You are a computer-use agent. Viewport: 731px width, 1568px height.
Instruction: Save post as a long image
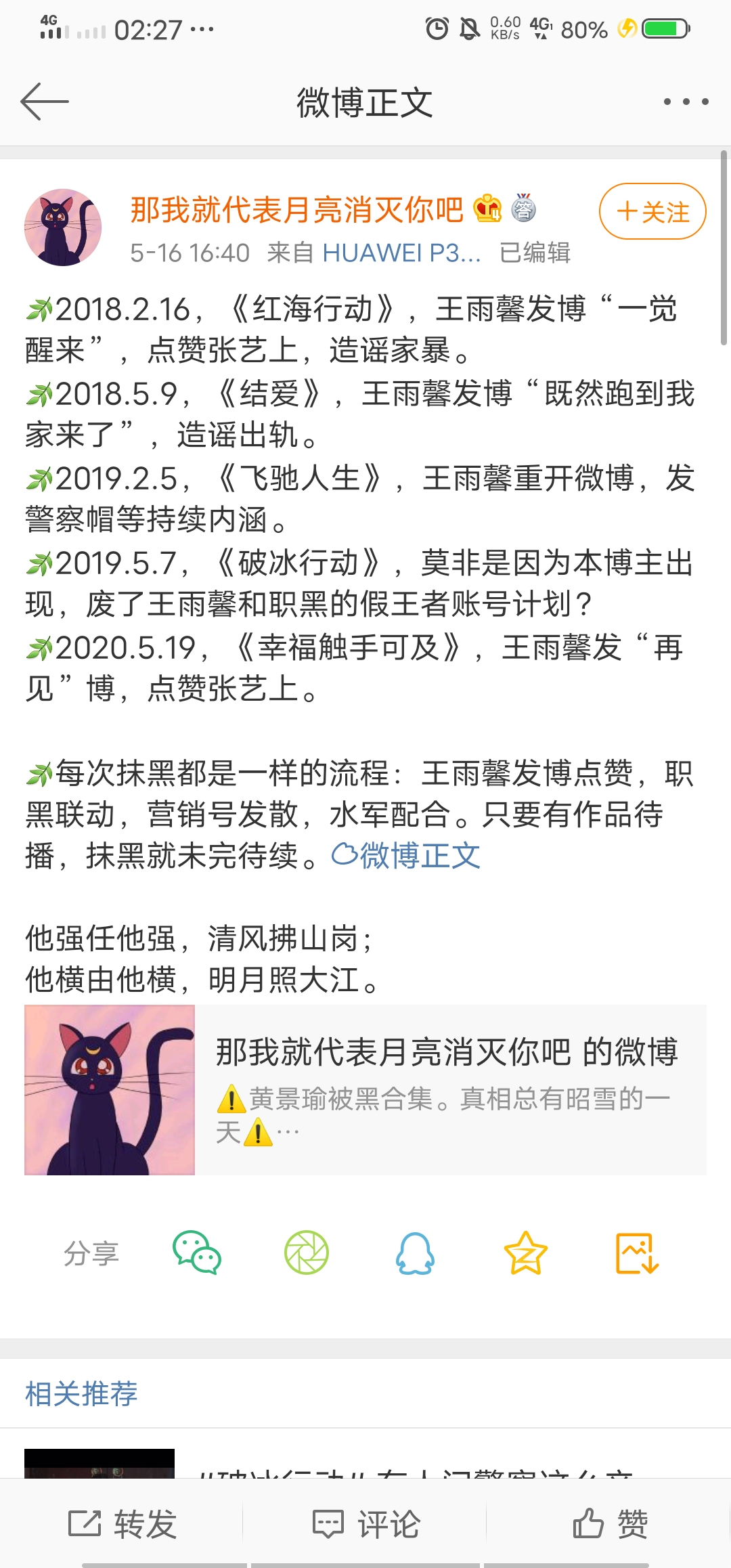tap(637, 1253)
